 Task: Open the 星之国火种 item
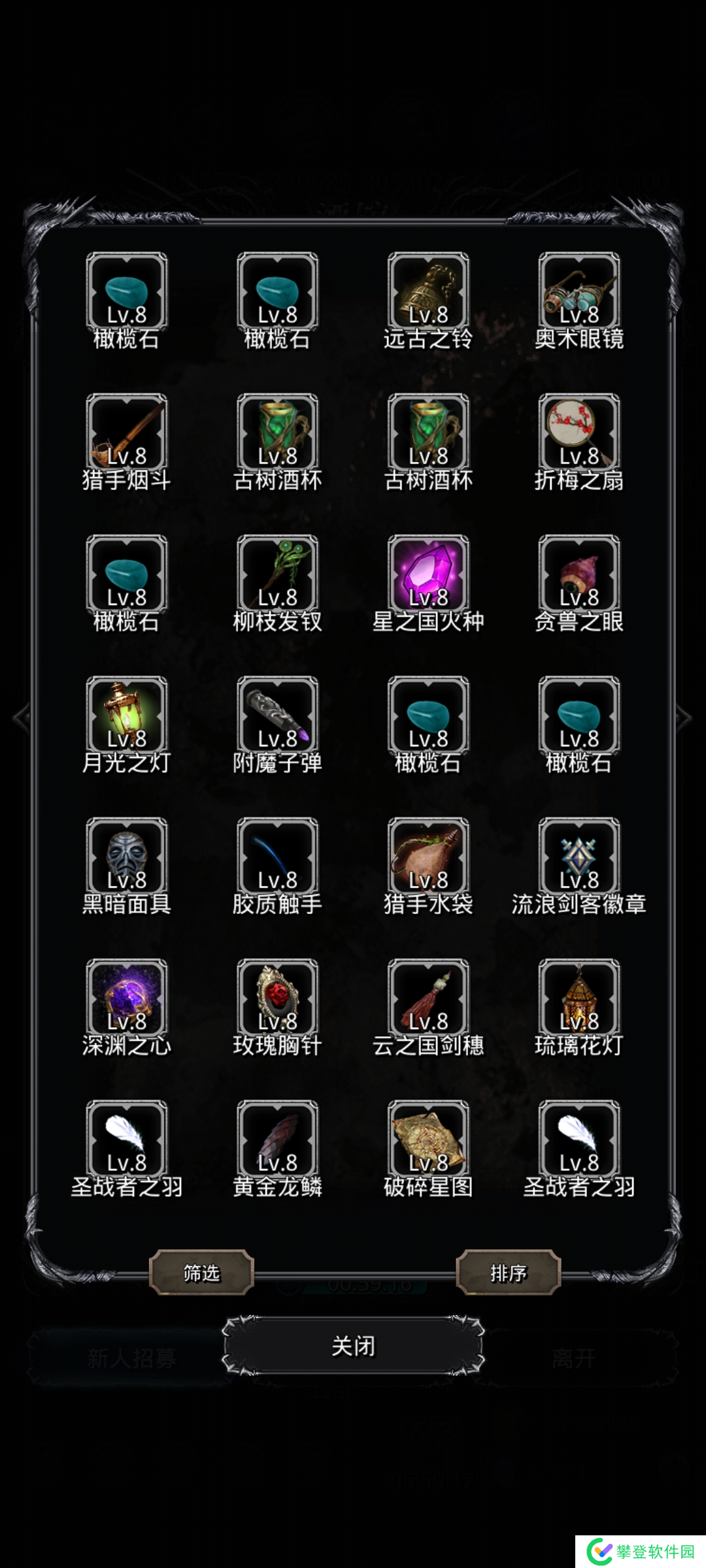pos(428,575)
